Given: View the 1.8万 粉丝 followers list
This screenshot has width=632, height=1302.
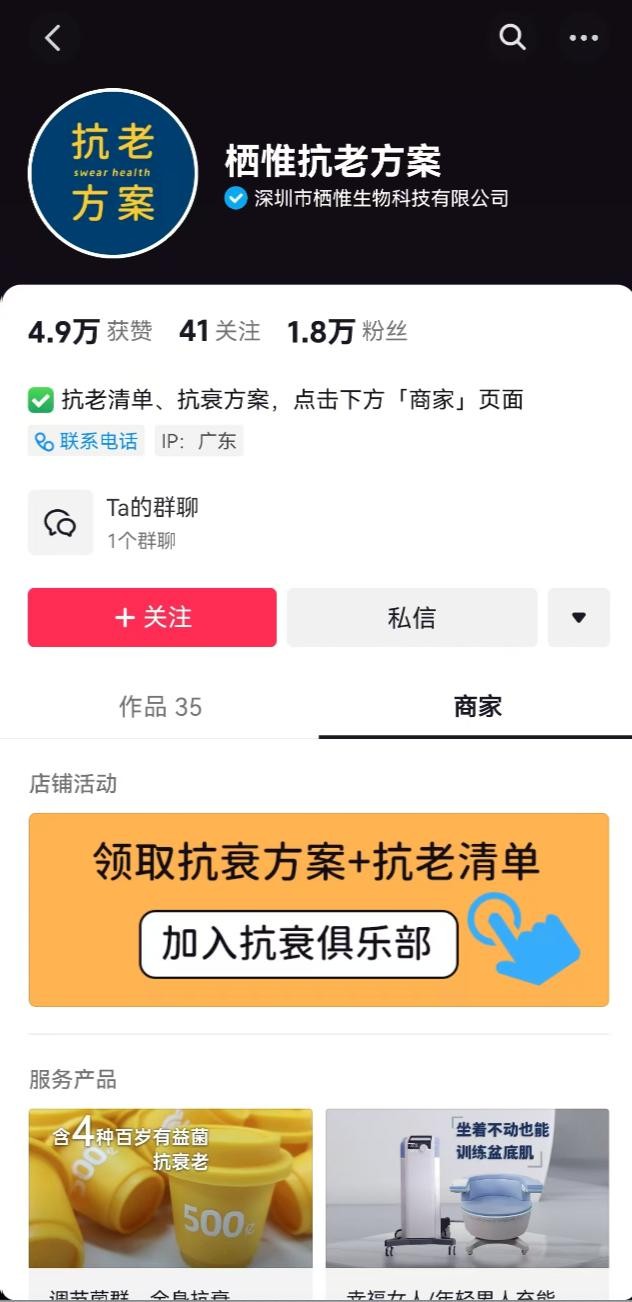Looking at the screenshot, I should pyautogui.click(x=346, y=332).
